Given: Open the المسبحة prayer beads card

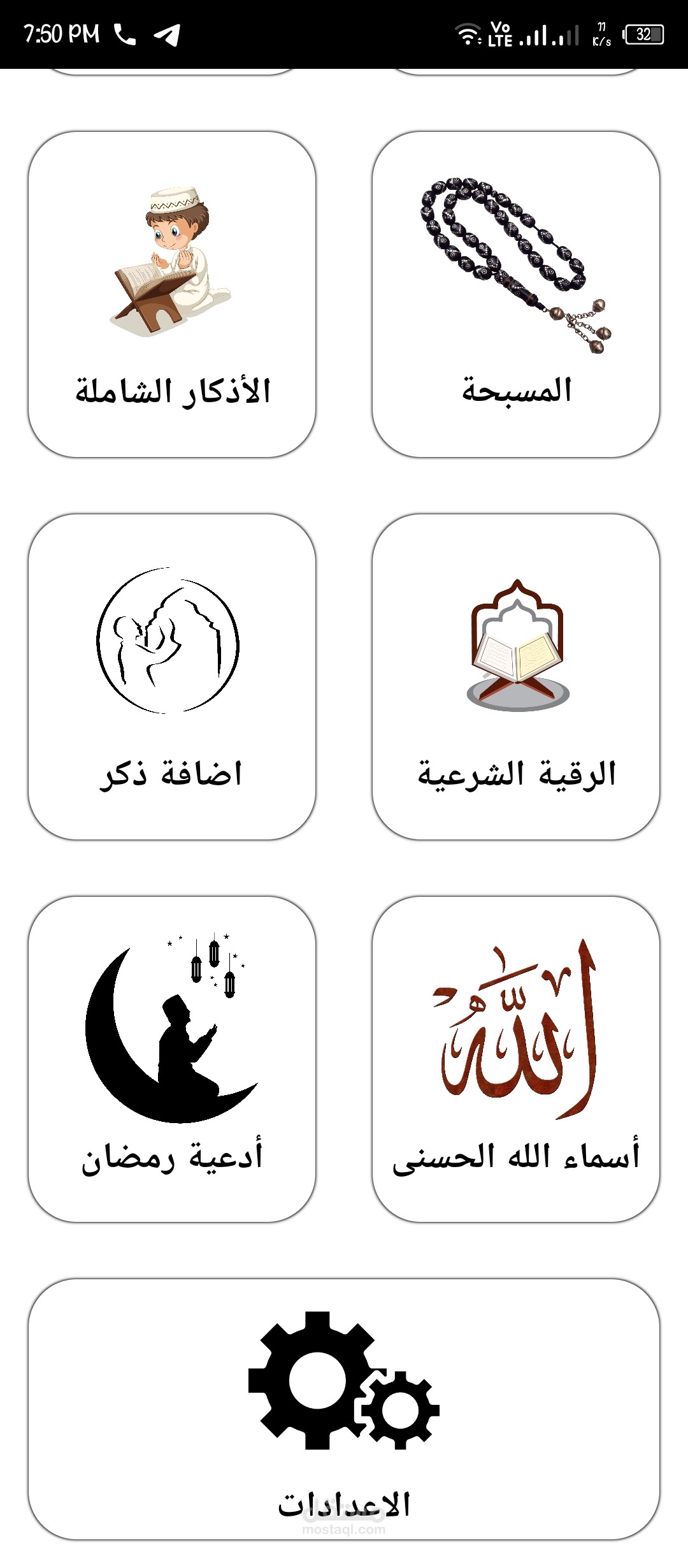Looking at the screenshot, I should click(516, 294).
